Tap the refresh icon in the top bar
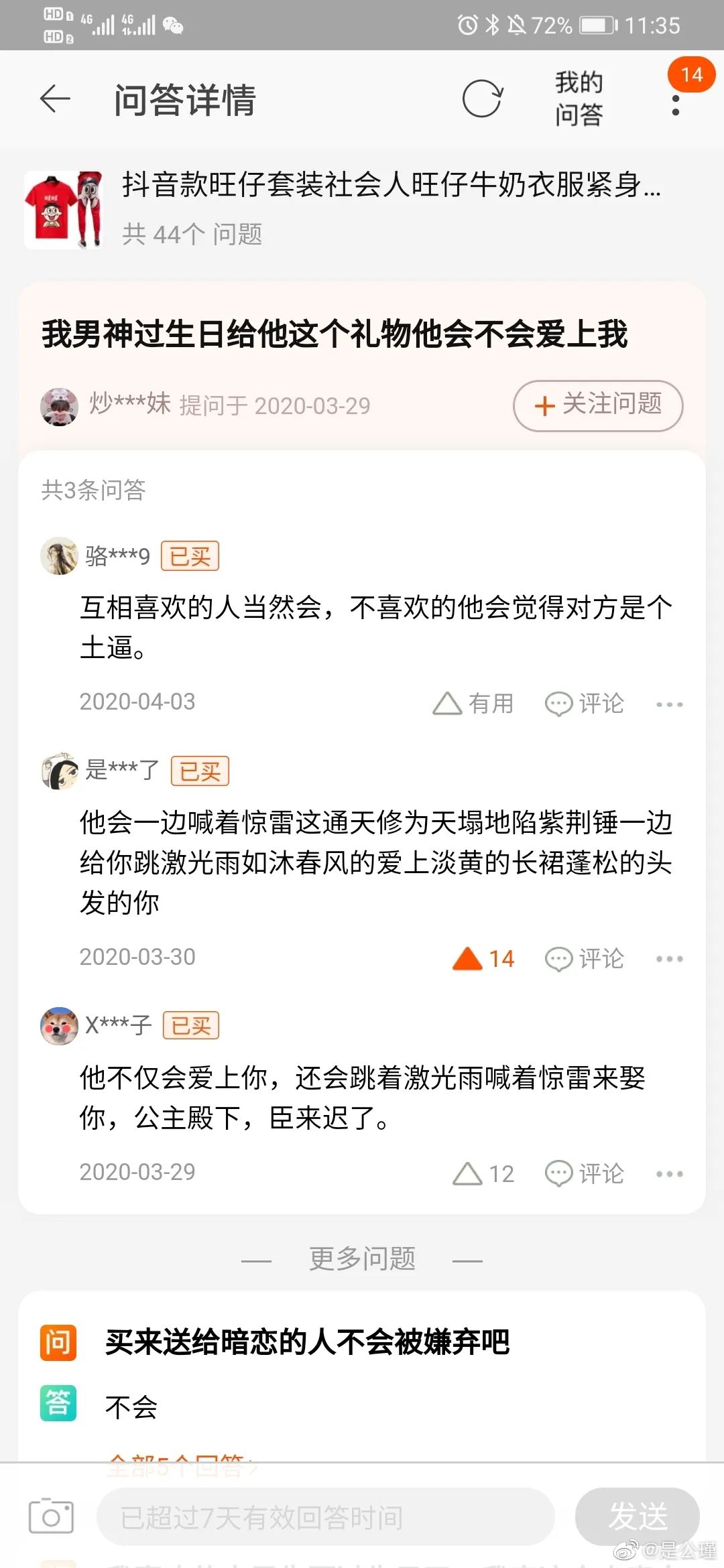This screenshot has width=724, height=1568. click(x=480, y=98)
